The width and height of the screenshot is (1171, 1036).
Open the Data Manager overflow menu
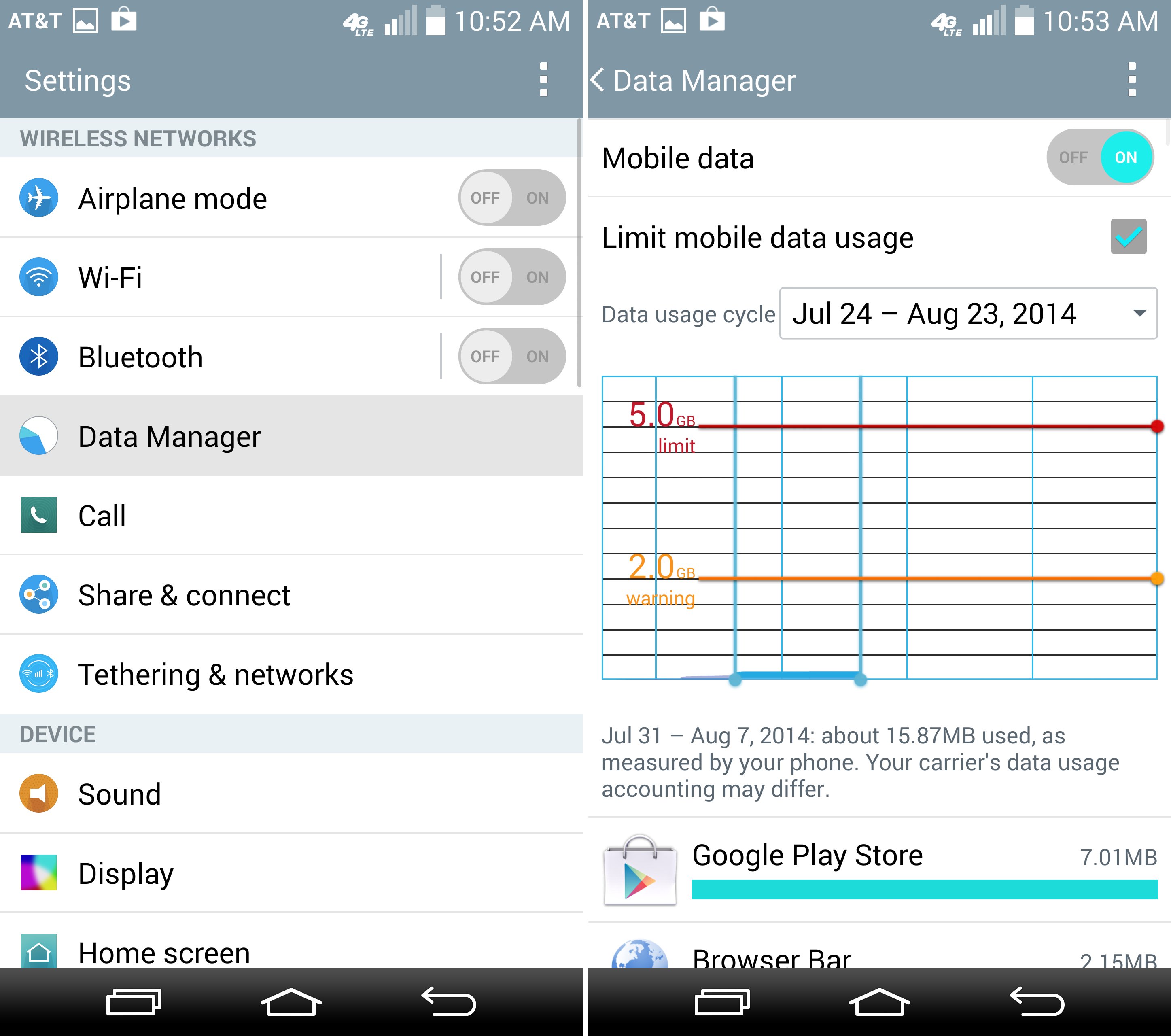point(1131,80)
